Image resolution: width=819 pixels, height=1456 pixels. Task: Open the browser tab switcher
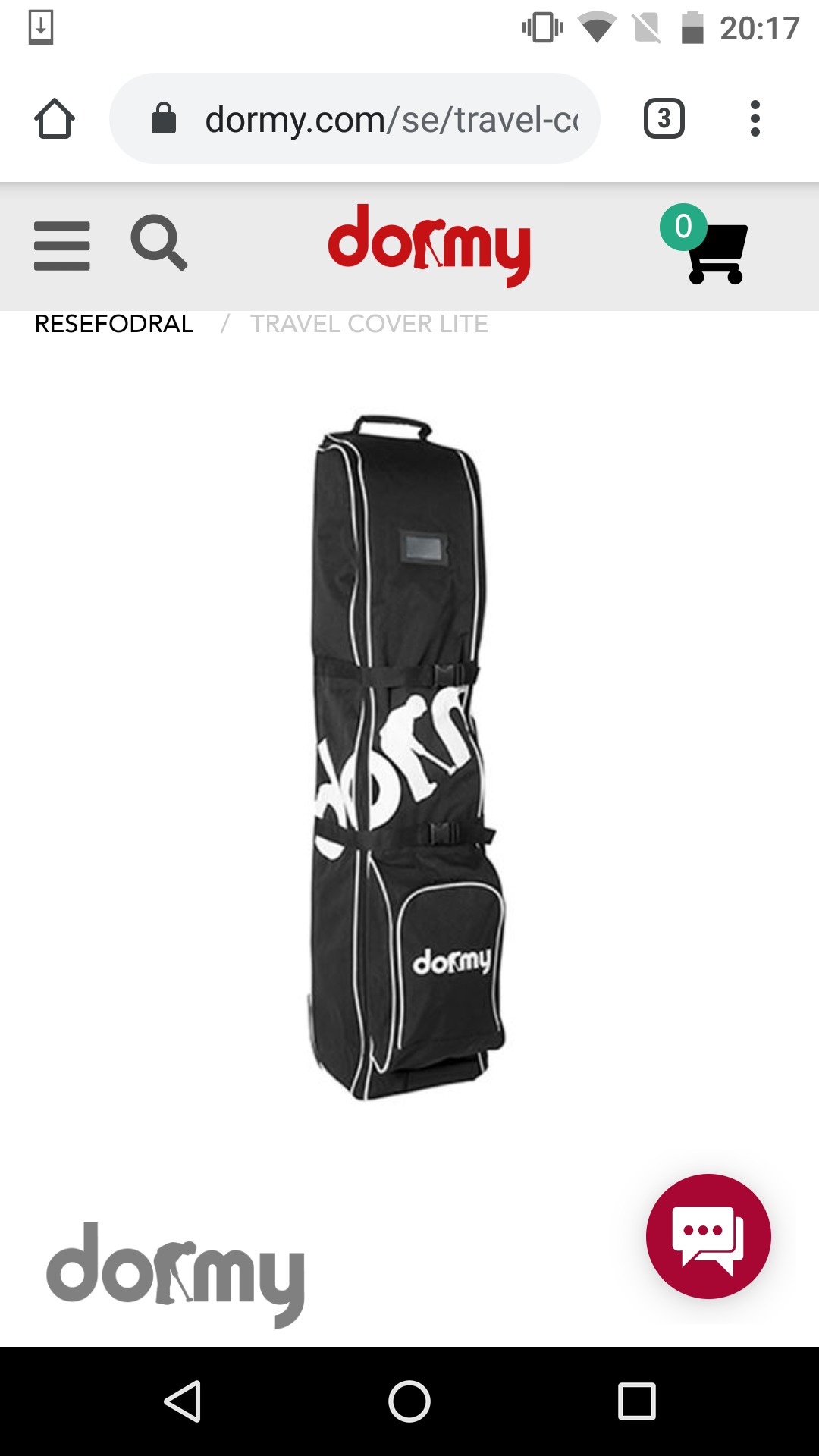(664, 119)
